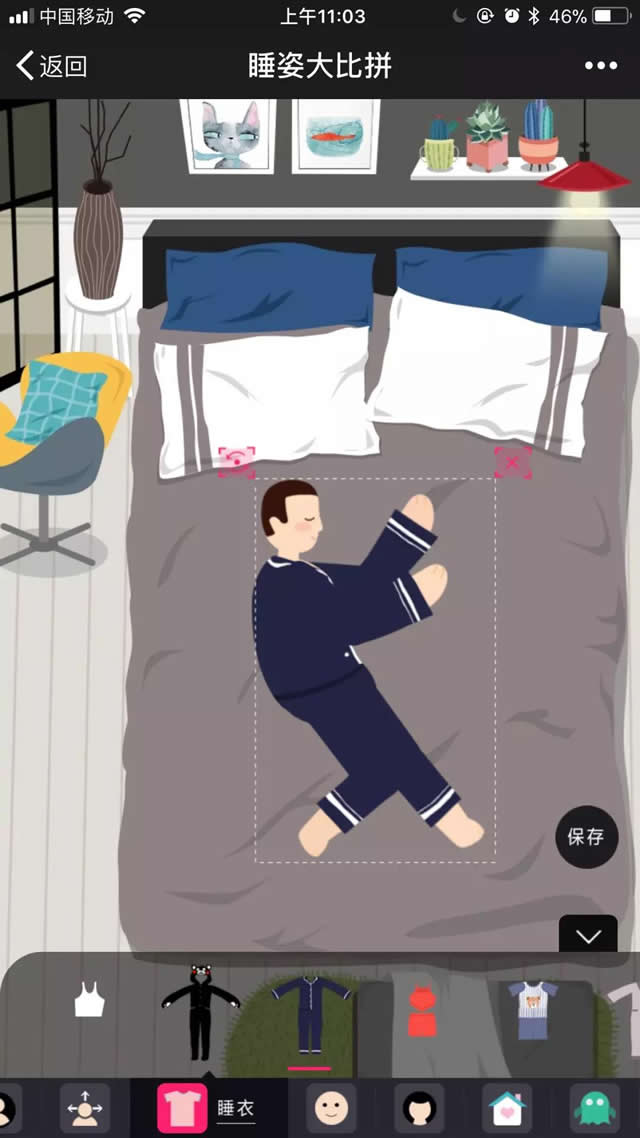The width and height of the screenshot is (640, 1138).
Task: Open the hairstyle tab
Action: click(419, 1108)
